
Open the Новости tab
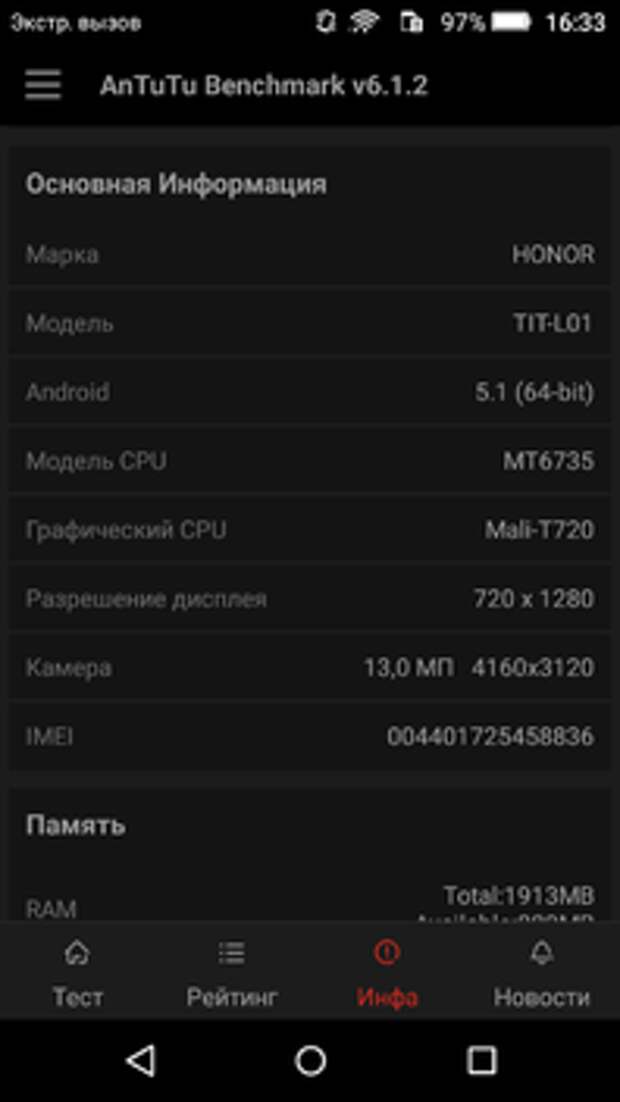coord(542,974)
